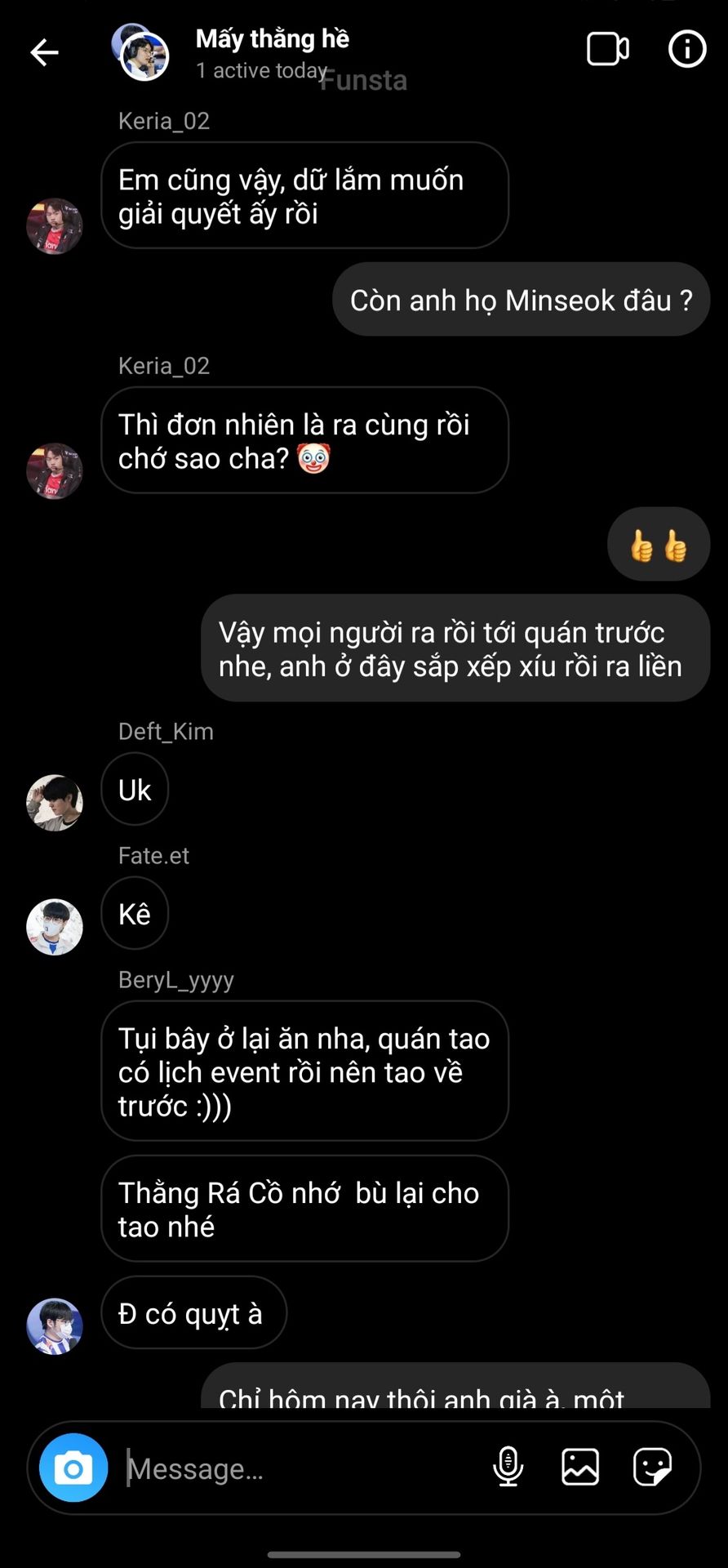Viewport: 728px width, 1568px height.
Task: Focus the Message text field
Action: pos(302,1468)
